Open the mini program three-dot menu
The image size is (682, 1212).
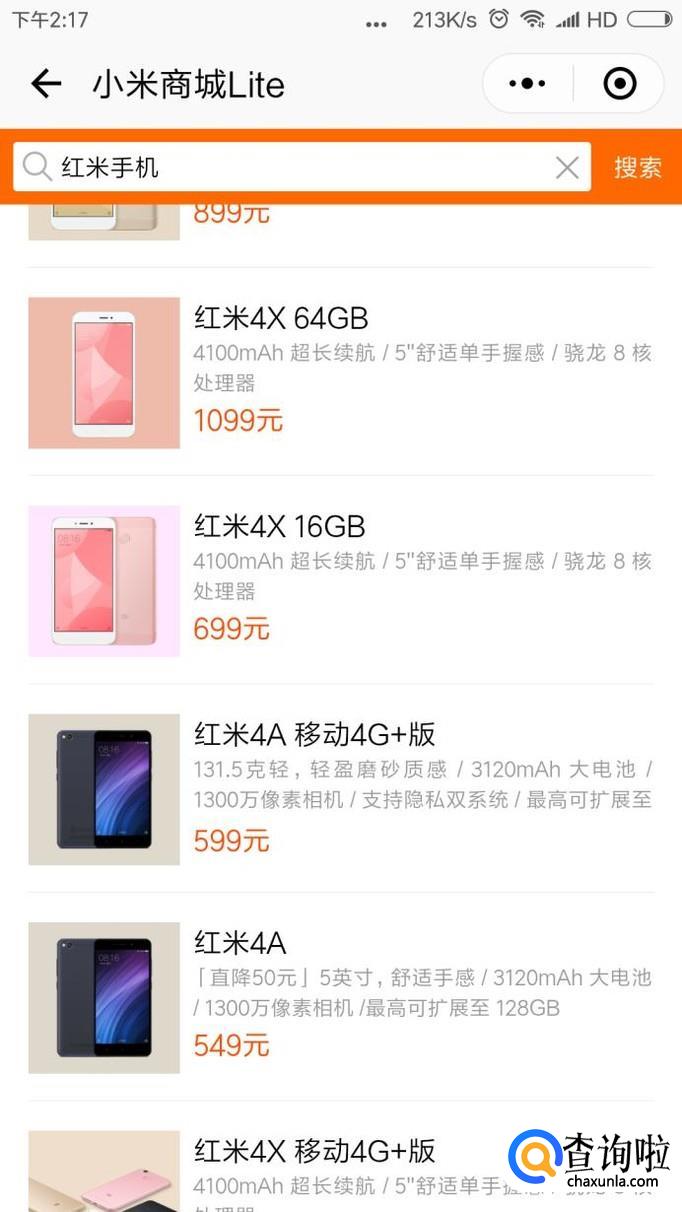(x=527, y=84)
